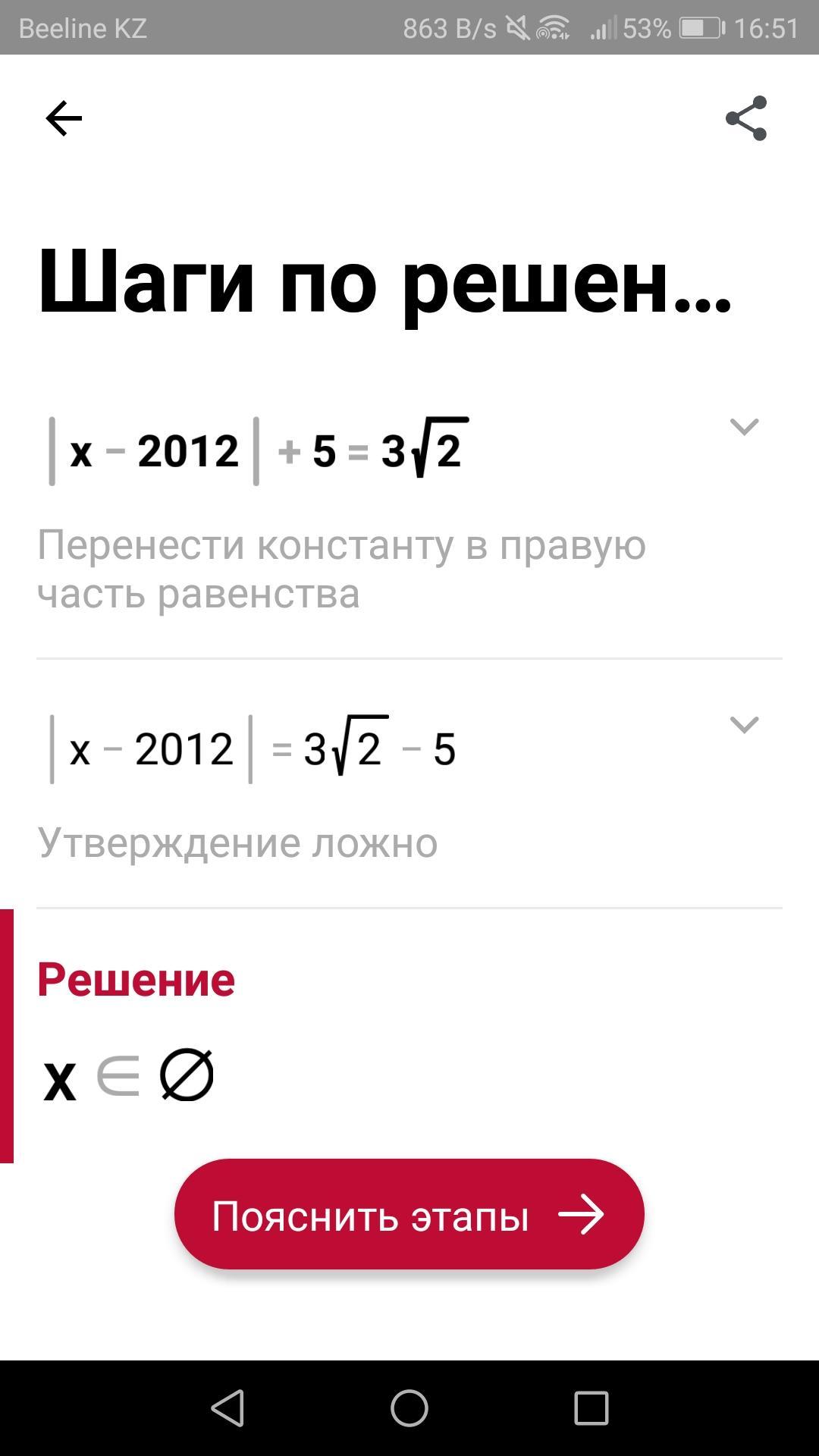Expand the step |x − 2012| = 3√2 − 5

[744, 725]
